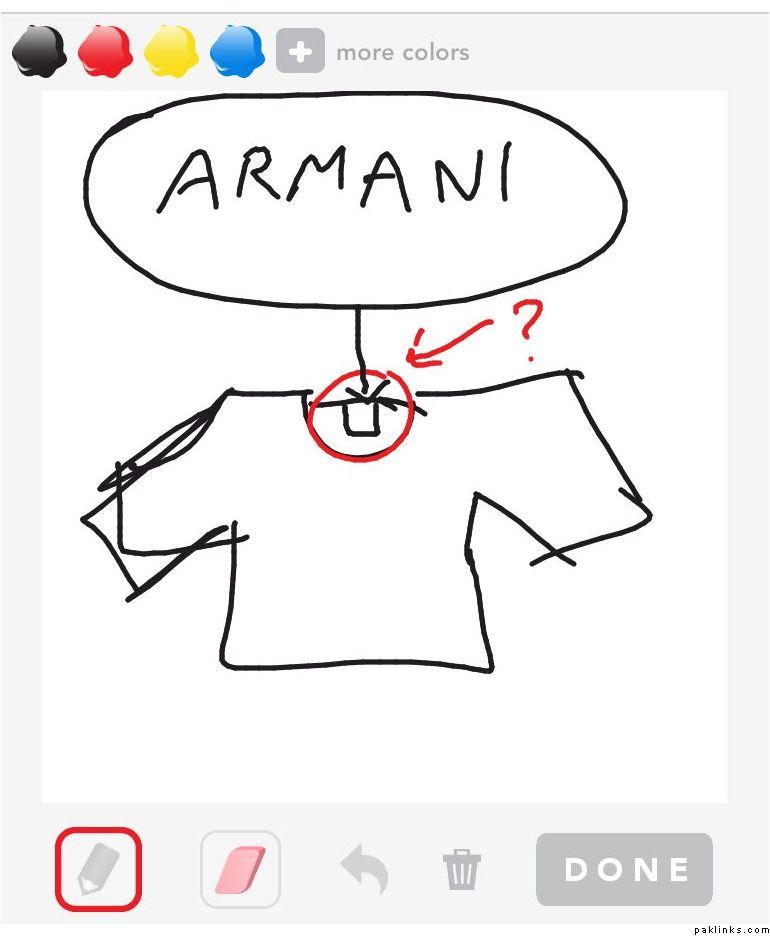Choose the yellow paint color

[171, 51]
